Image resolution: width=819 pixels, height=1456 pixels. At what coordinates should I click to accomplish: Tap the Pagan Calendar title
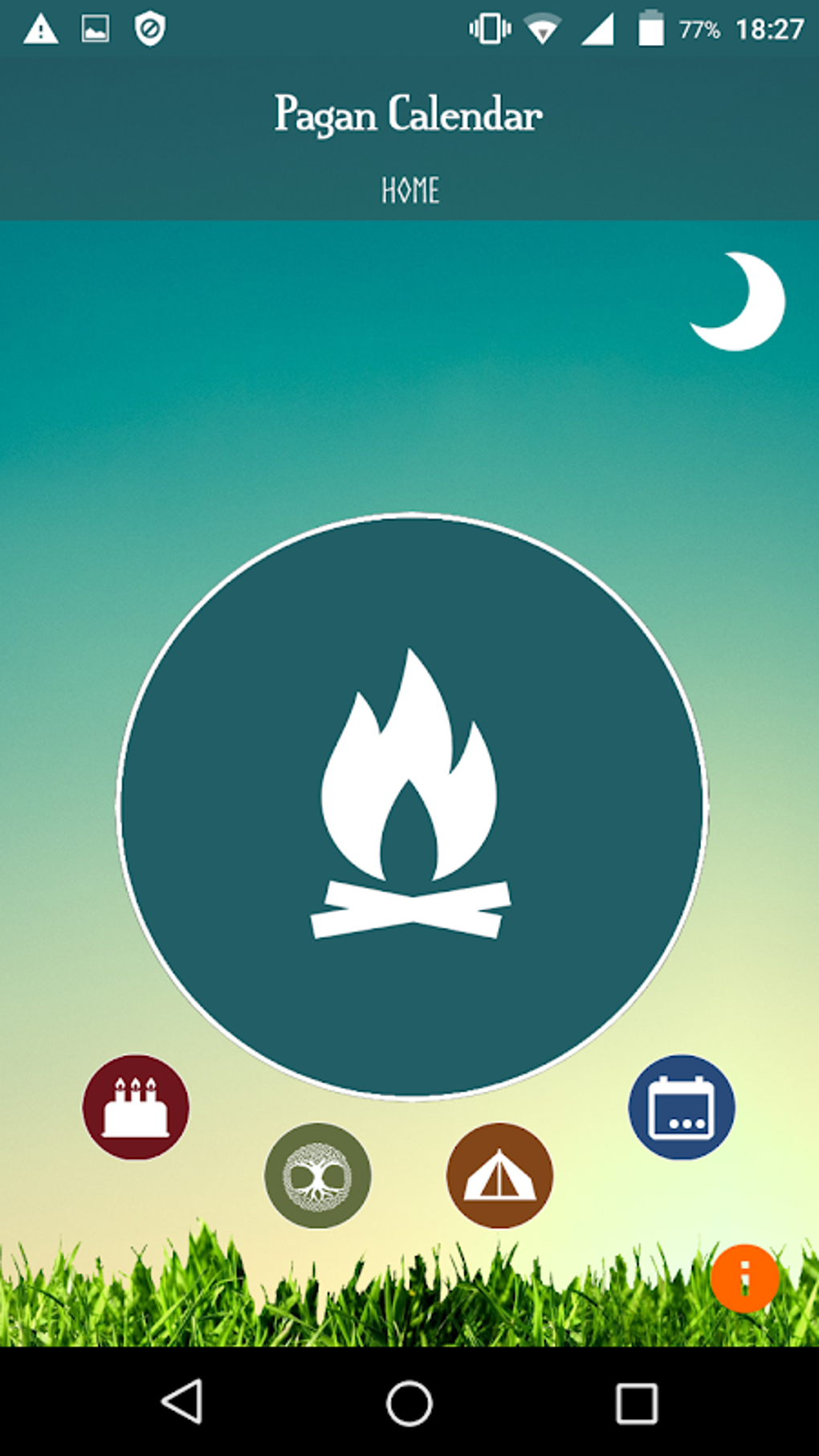409,115
